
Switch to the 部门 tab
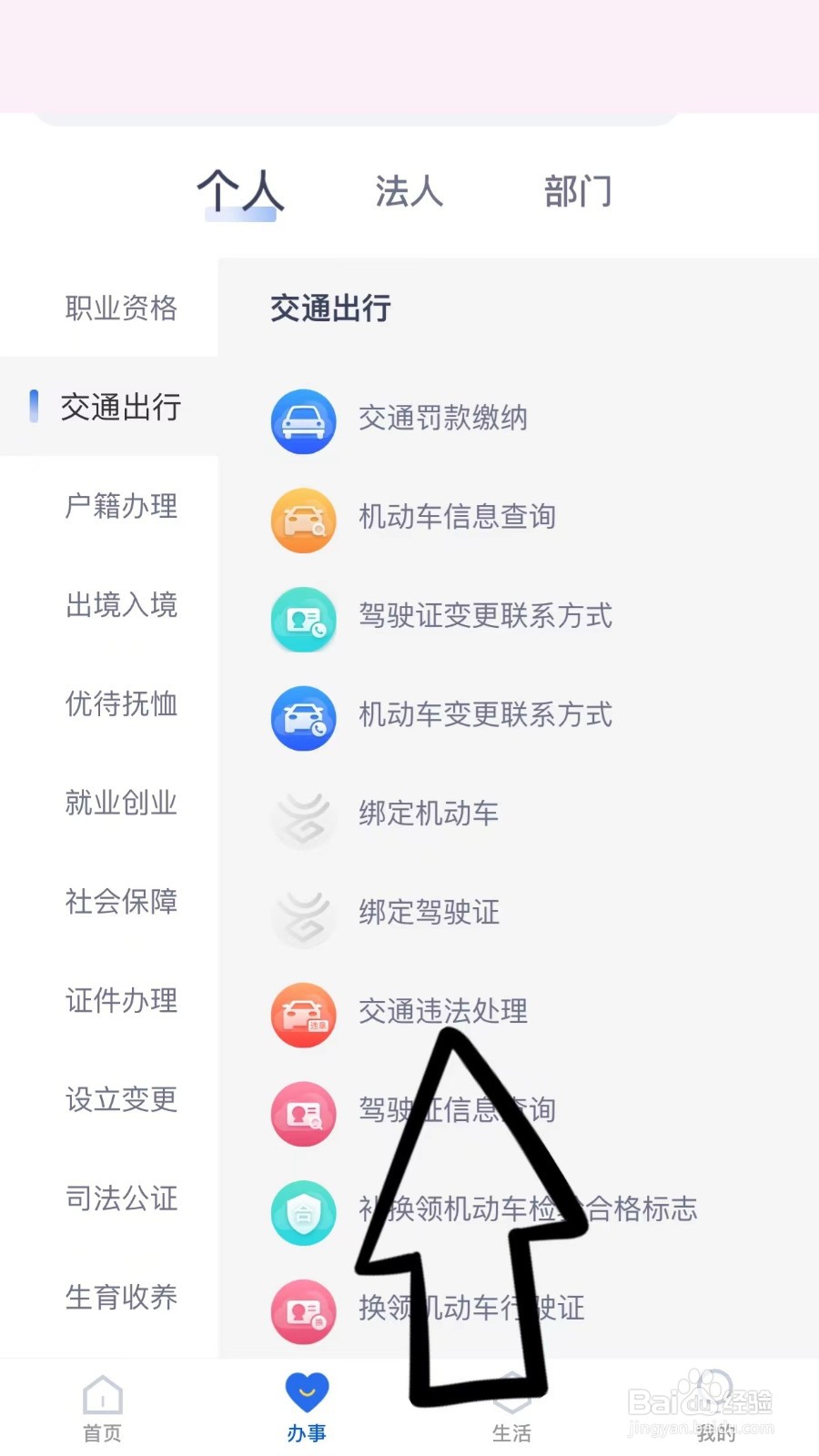coord(579,191)
